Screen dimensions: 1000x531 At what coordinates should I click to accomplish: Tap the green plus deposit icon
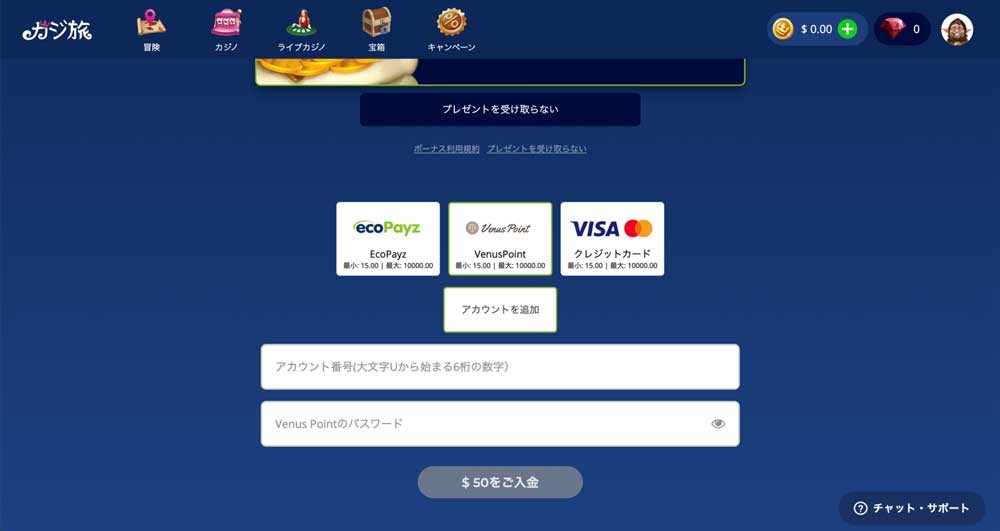pos(847,29)
